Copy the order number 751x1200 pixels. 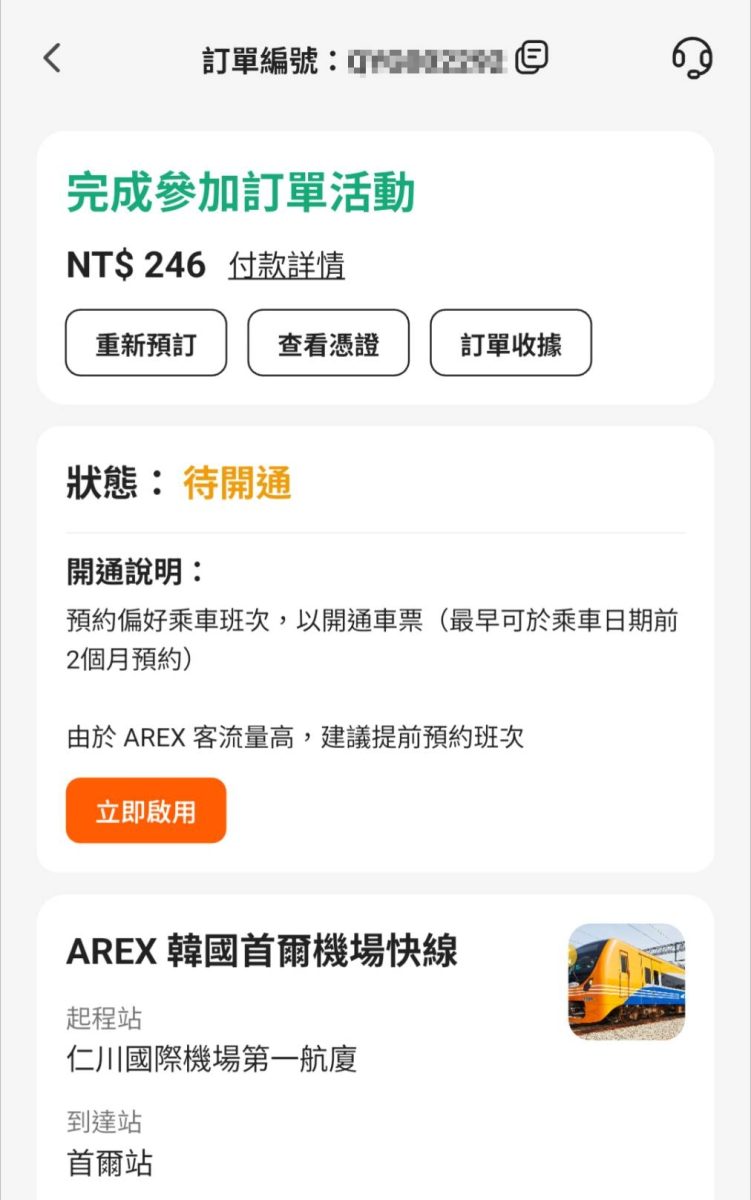click(532, 58)
